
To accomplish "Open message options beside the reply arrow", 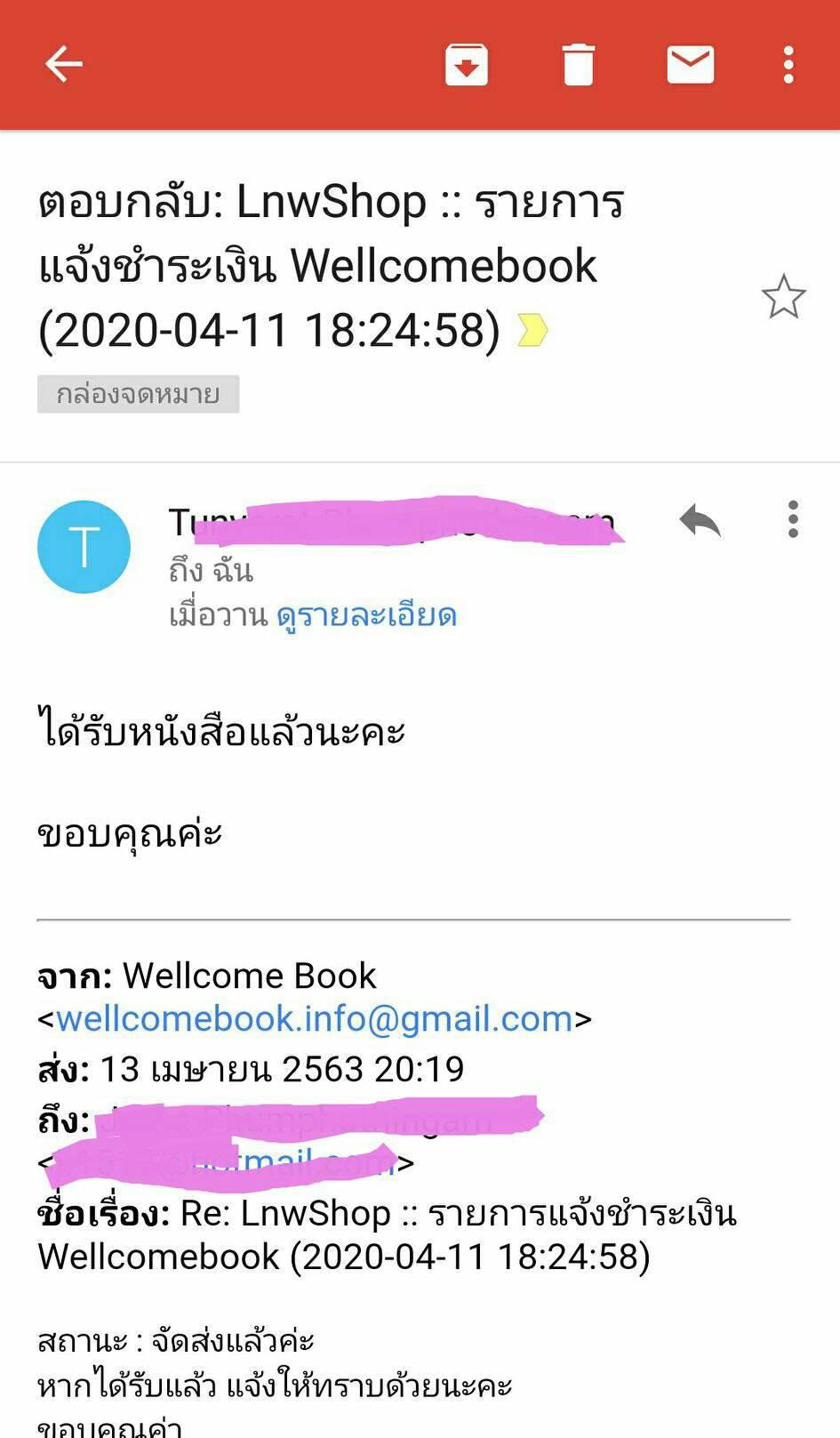I will (x=793, y=519).
